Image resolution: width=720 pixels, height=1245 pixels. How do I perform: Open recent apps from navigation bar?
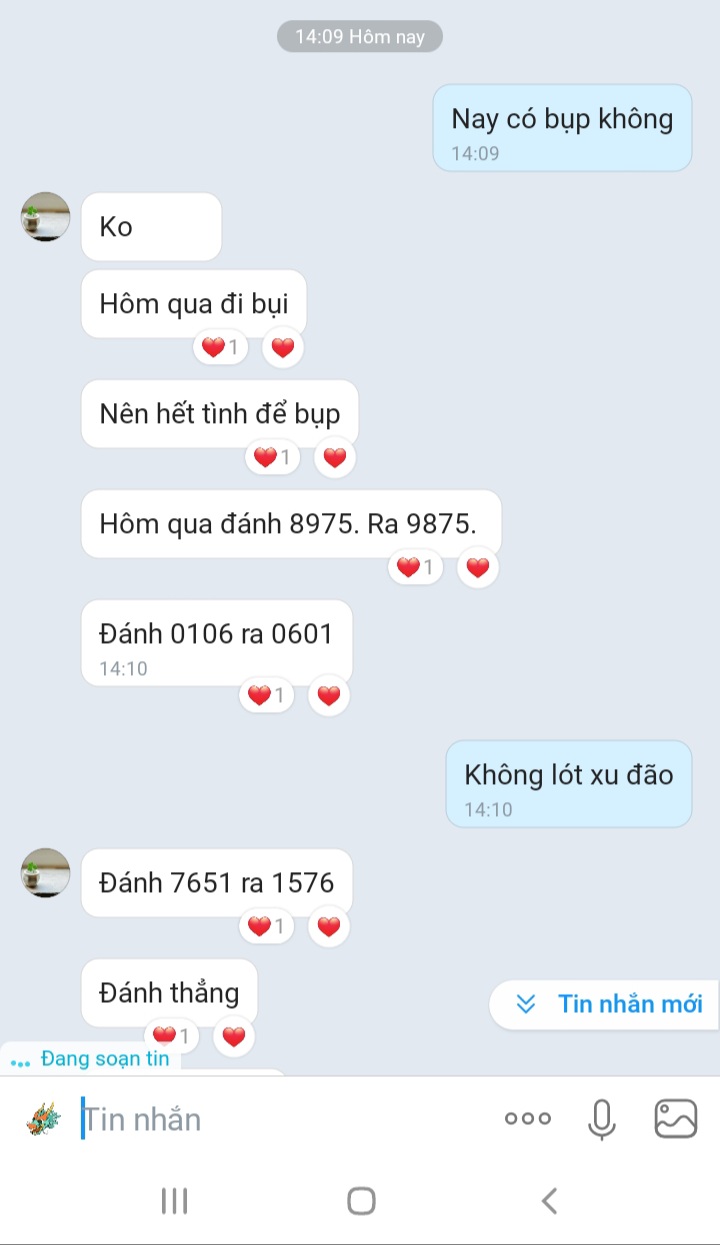(175, 1201)
